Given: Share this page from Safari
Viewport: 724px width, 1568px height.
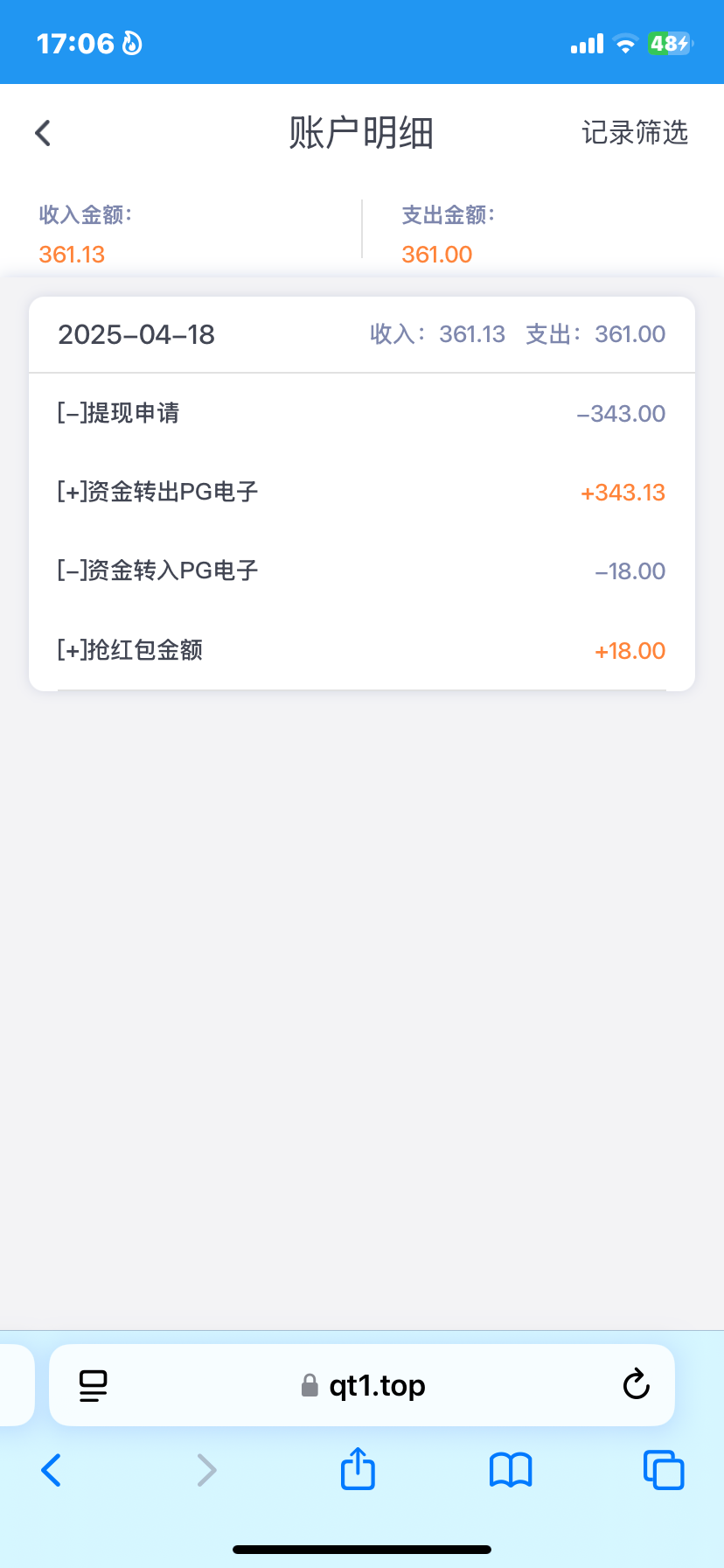Looking at the screenshot, I should (358, 1468).
